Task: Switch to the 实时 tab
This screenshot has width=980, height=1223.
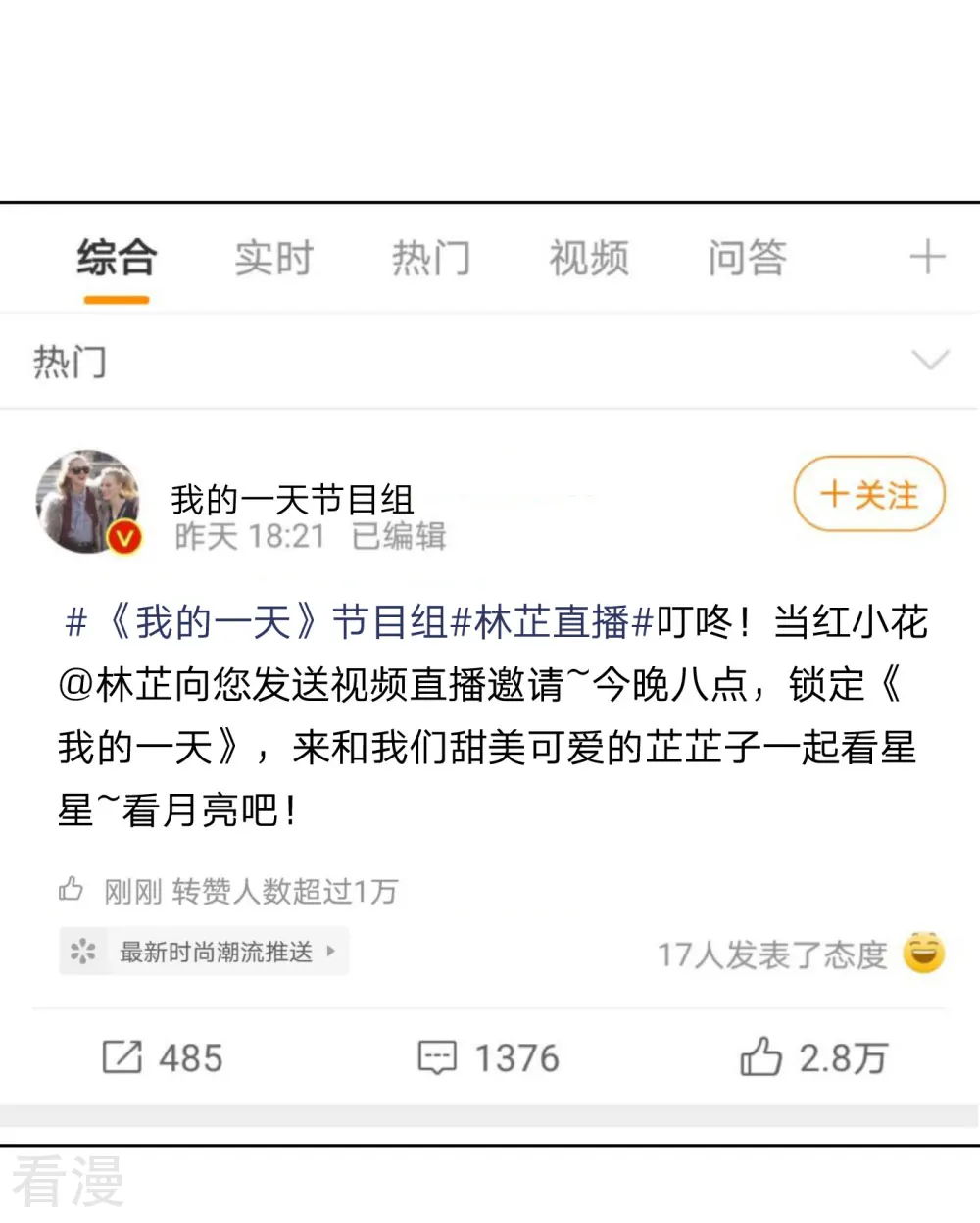Action: [273, 259]
